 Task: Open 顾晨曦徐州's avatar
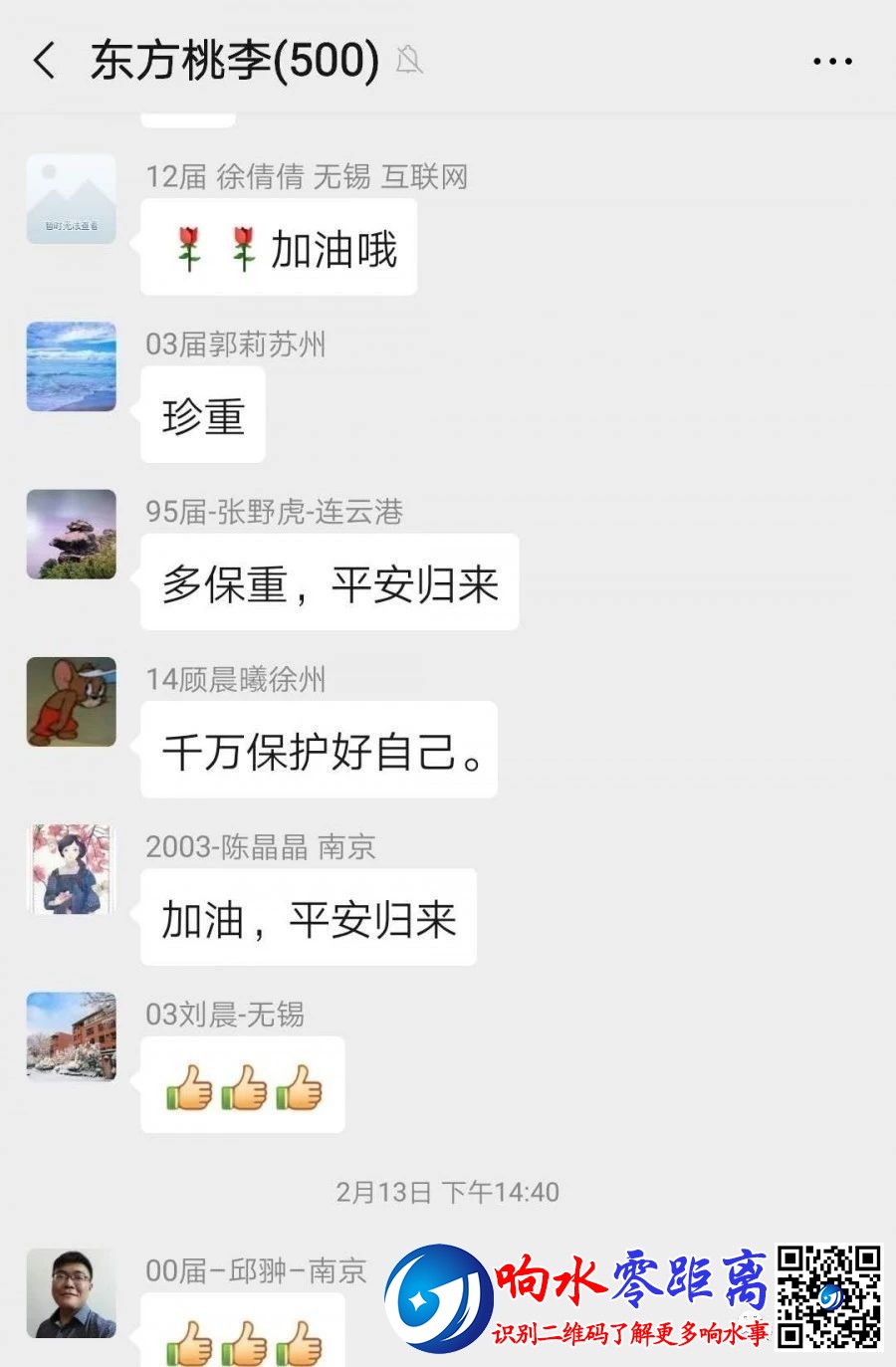pyautogui.click(x=71, y=702)
